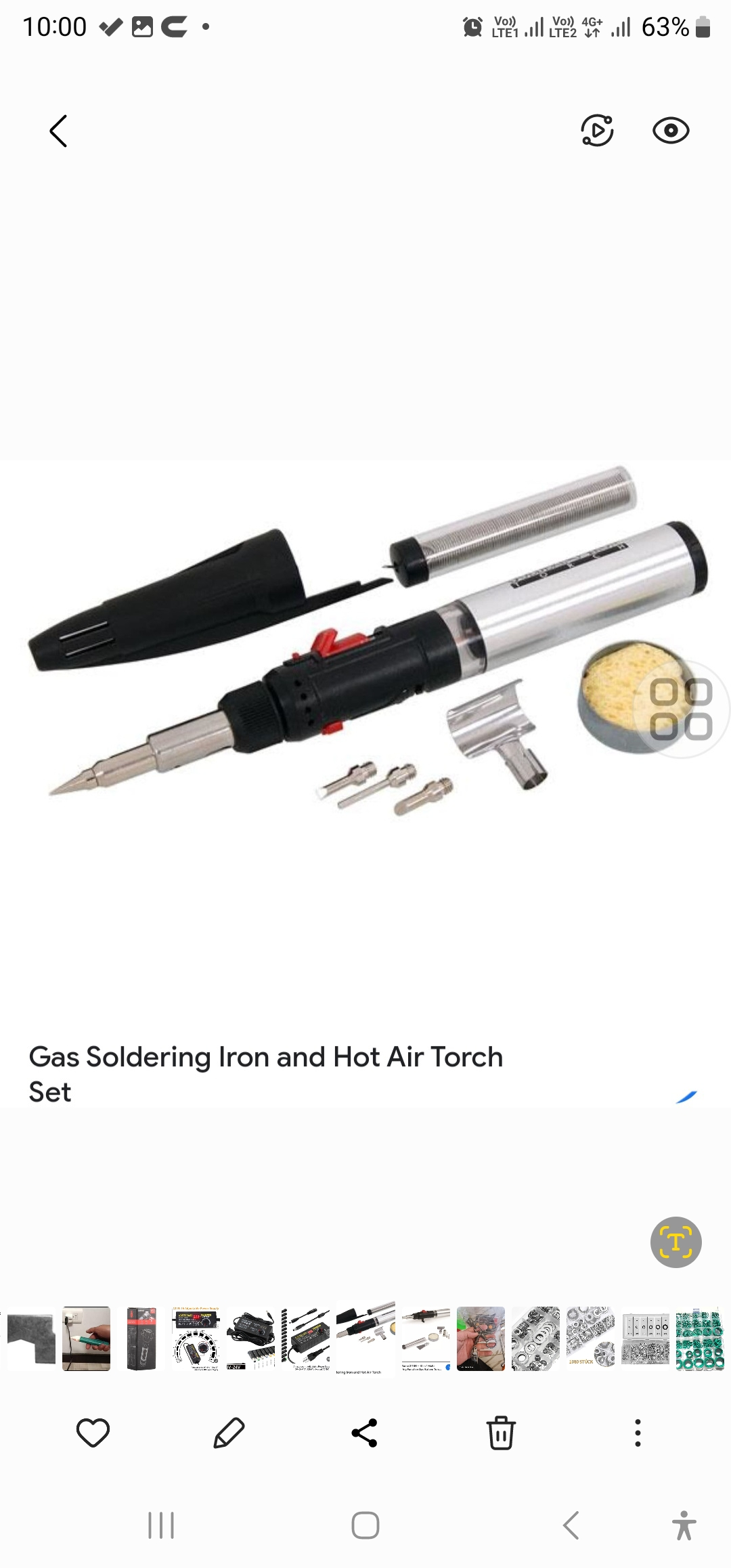Screen dimensions: 731x1568
Task: Open the accessibility shortcut button
Action: (x=684, y=1525)
